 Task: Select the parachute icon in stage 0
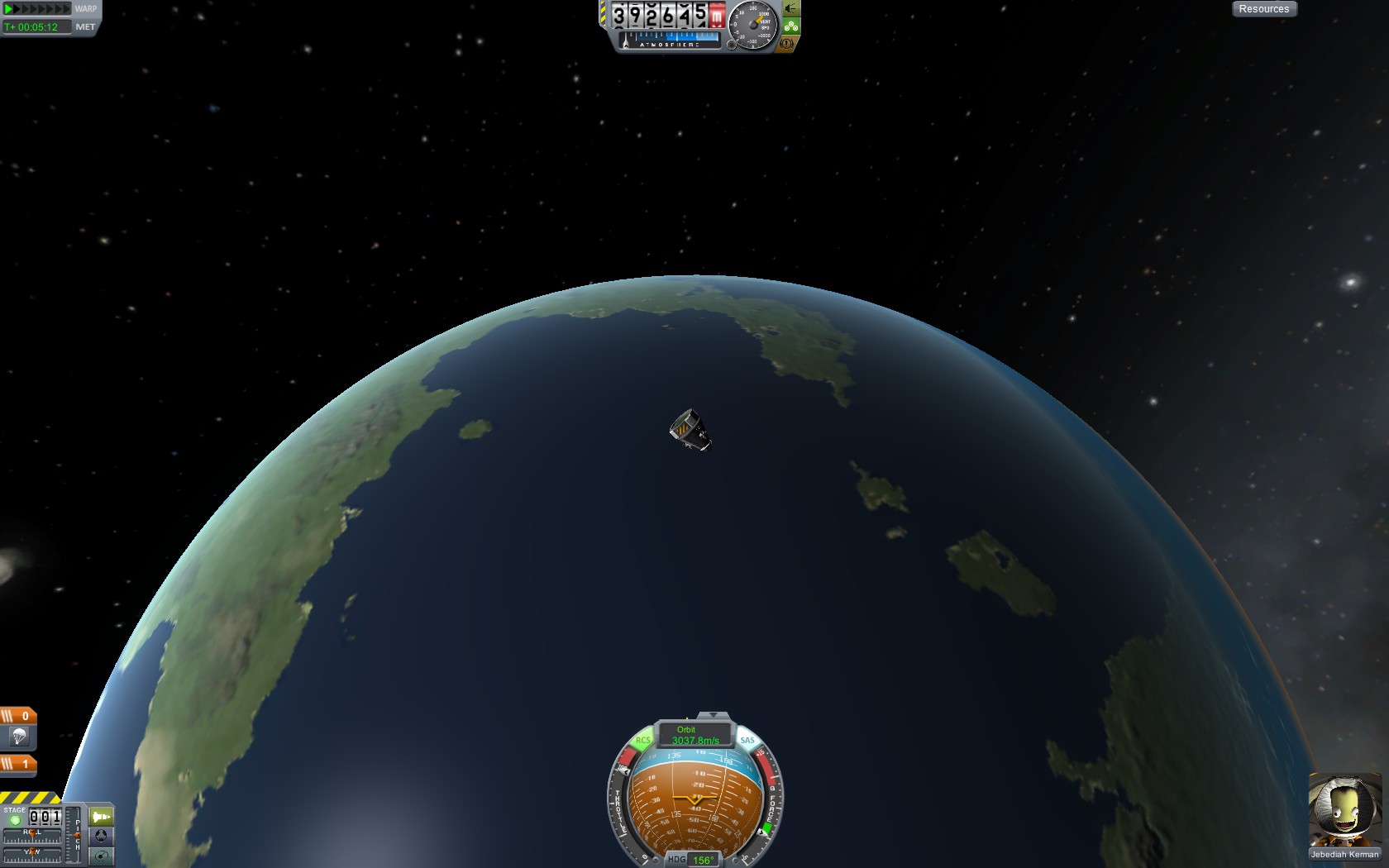(x=19, y=736)
